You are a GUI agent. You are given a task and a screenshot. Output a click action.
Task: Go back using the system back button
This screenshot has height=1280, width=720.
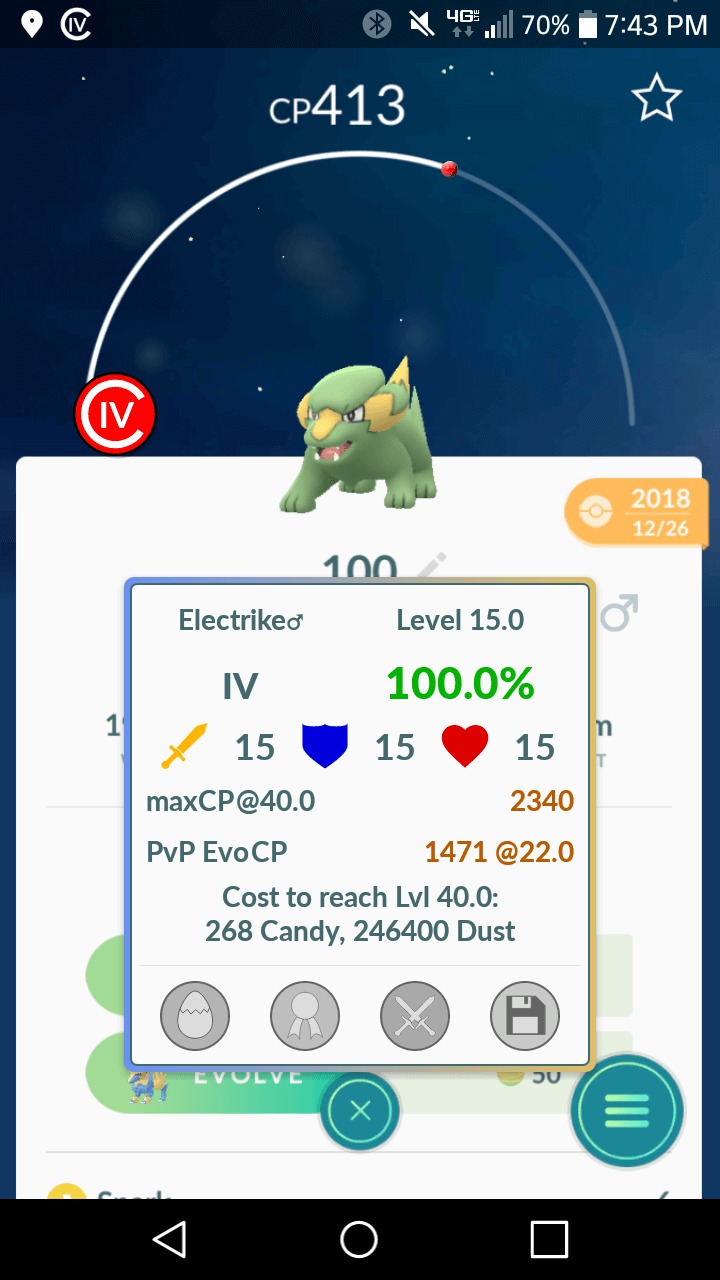(170, 1239)
